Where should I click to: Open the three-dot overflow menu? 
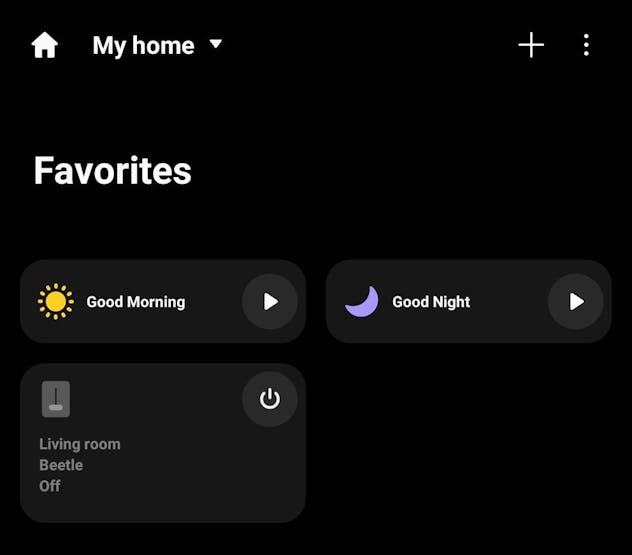(x=586, y=45)
